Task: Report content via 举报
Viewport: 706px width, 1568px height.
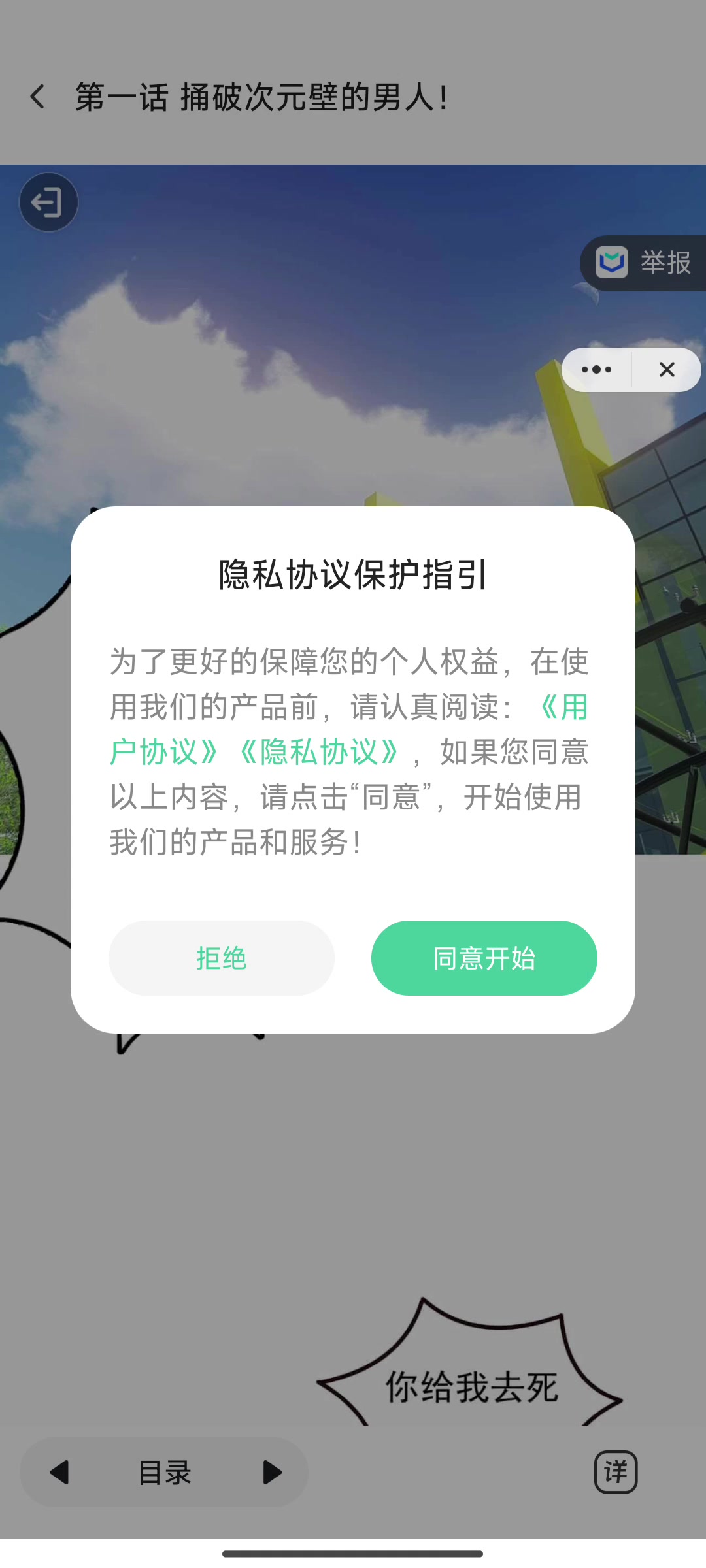Action: coord(643,263)
